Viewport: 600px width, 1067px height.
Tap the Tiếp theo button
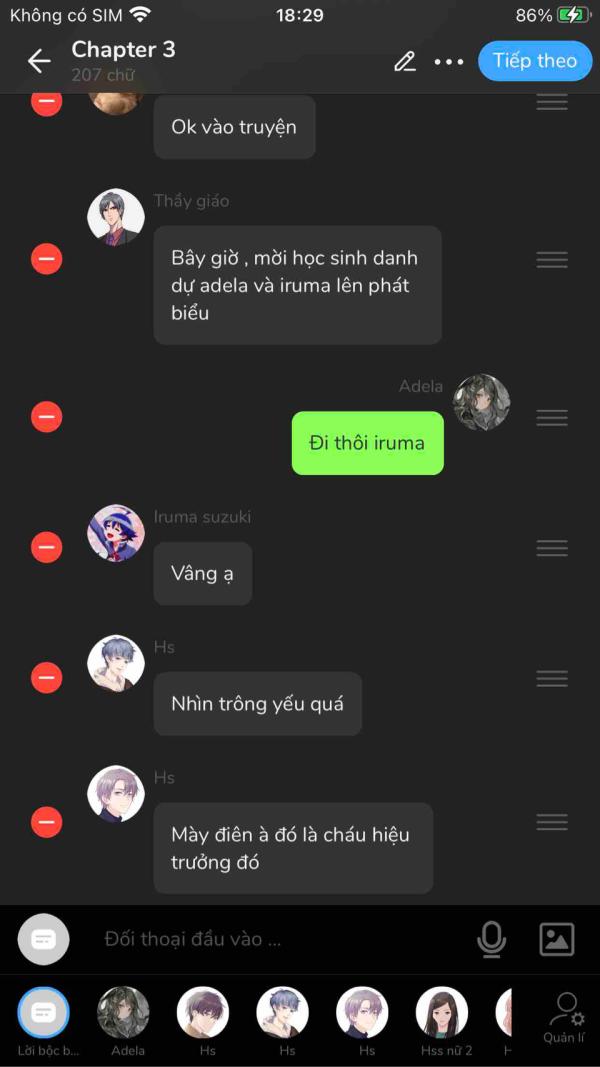[x=535, y=61]
